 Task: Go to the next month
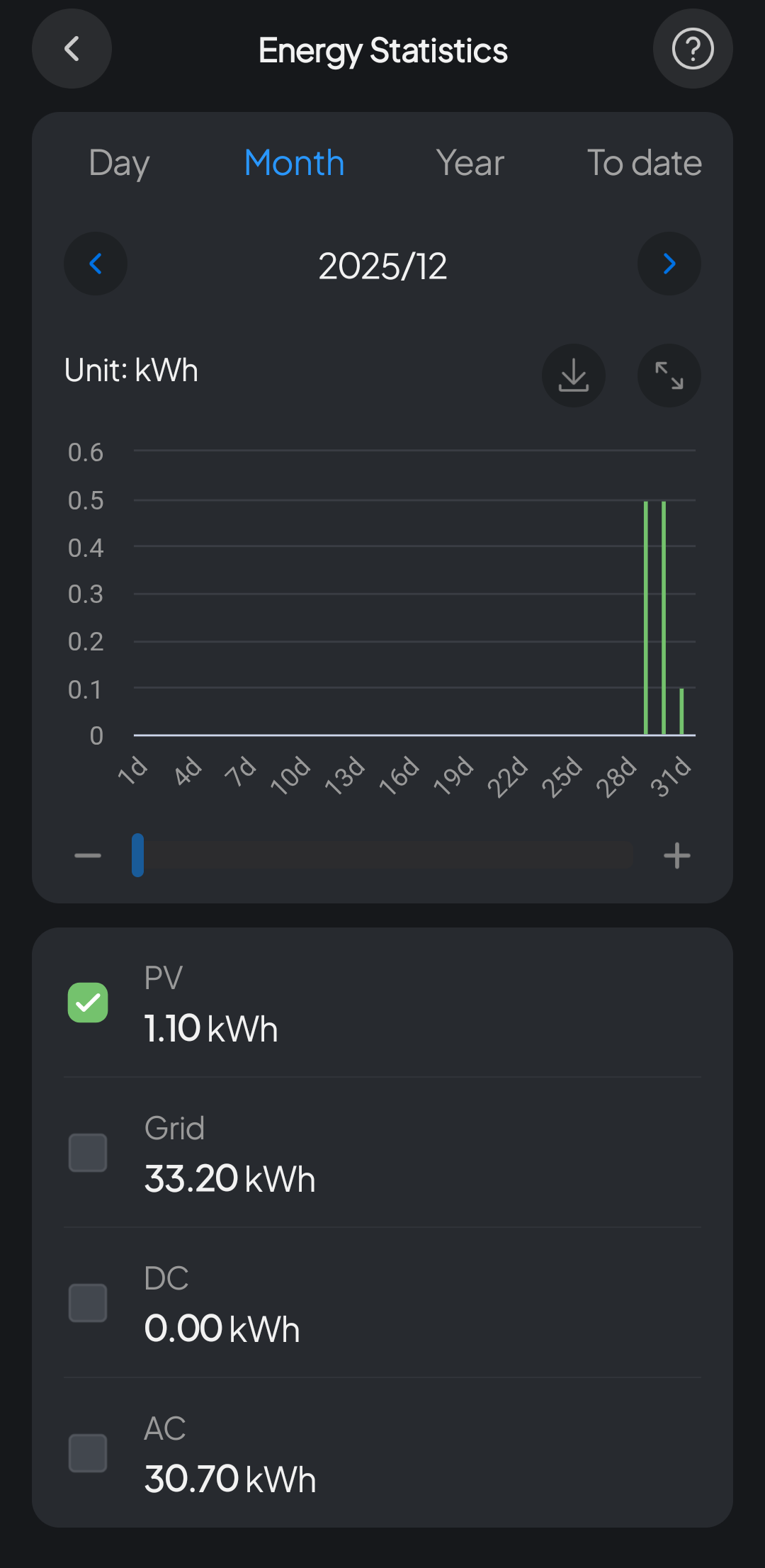669,264
